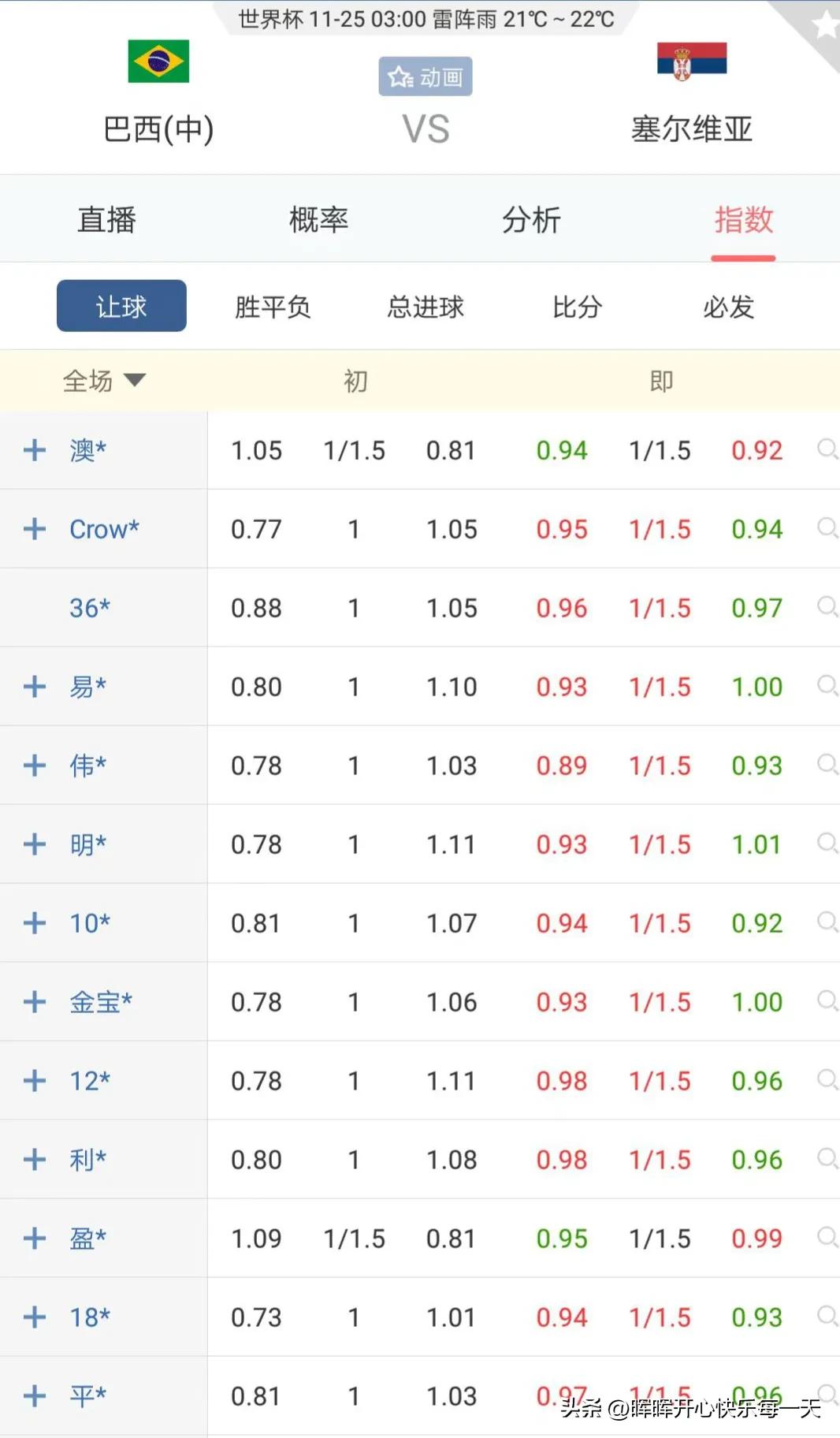Image resolution: width=840 pixels, height=1438 pixels.
Task: Open the trend chart for Crow* bookmaker
Action: [x=827, y=529]
